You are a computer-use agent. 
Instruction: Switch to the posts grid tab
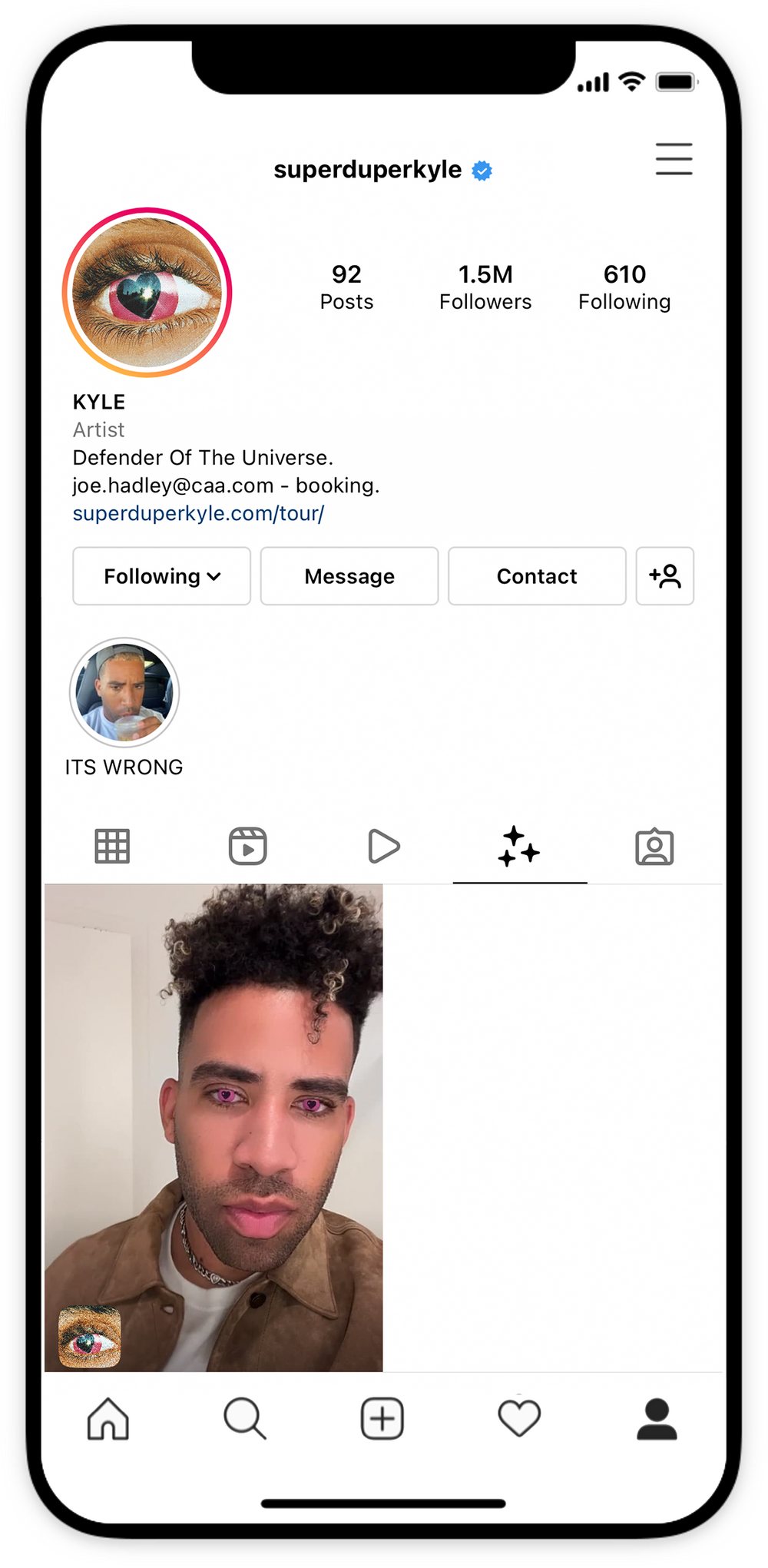pyautogui.click(x=112, y=847)
